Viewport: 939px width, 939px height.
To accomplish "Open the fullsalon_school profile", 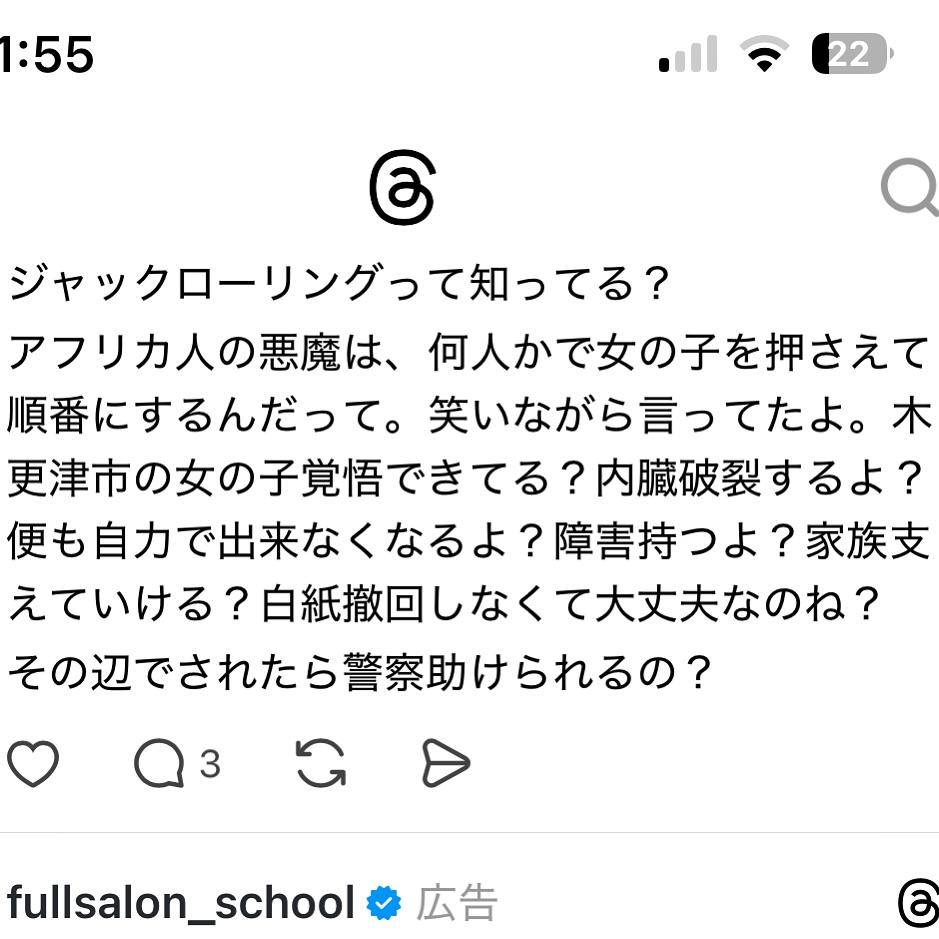I will click(x=180, y=902).
